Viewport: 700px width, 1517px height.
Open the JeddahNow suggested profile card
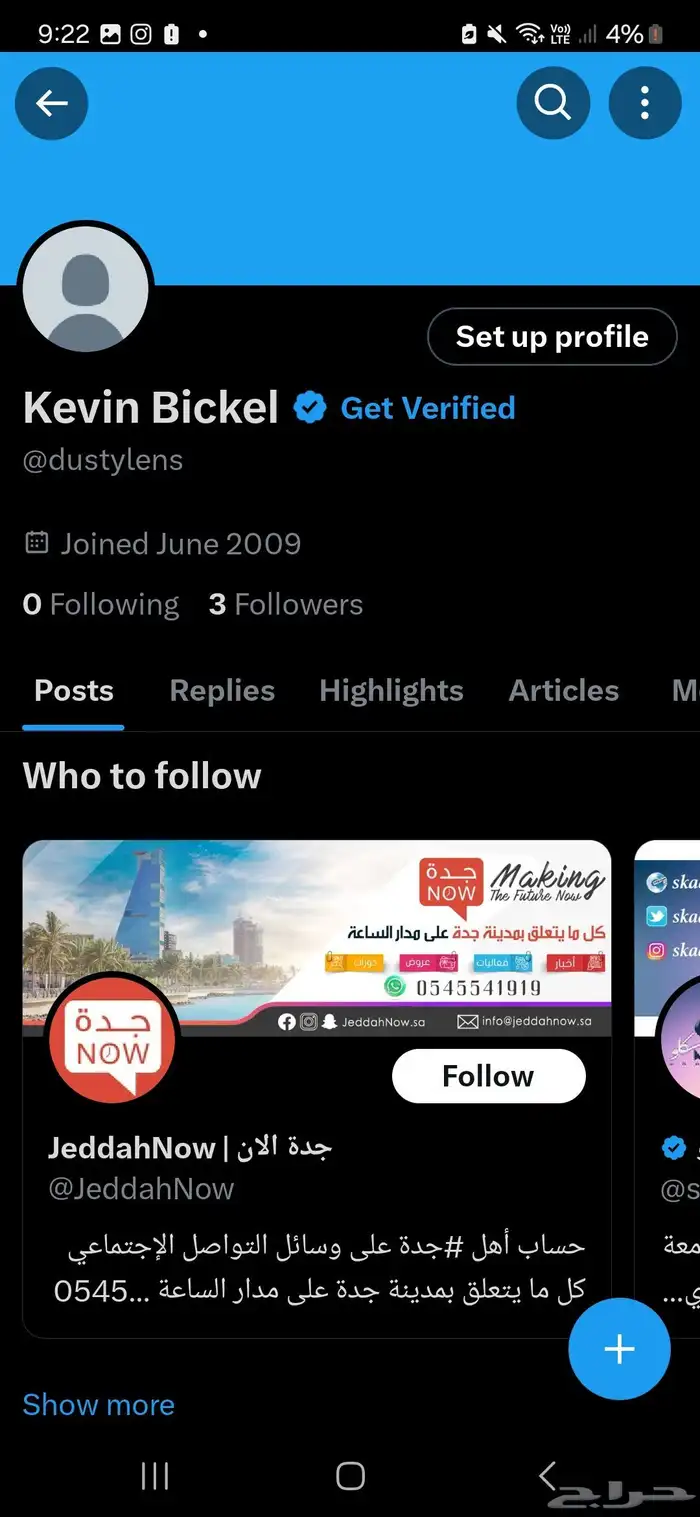[x=317, y=1089]
